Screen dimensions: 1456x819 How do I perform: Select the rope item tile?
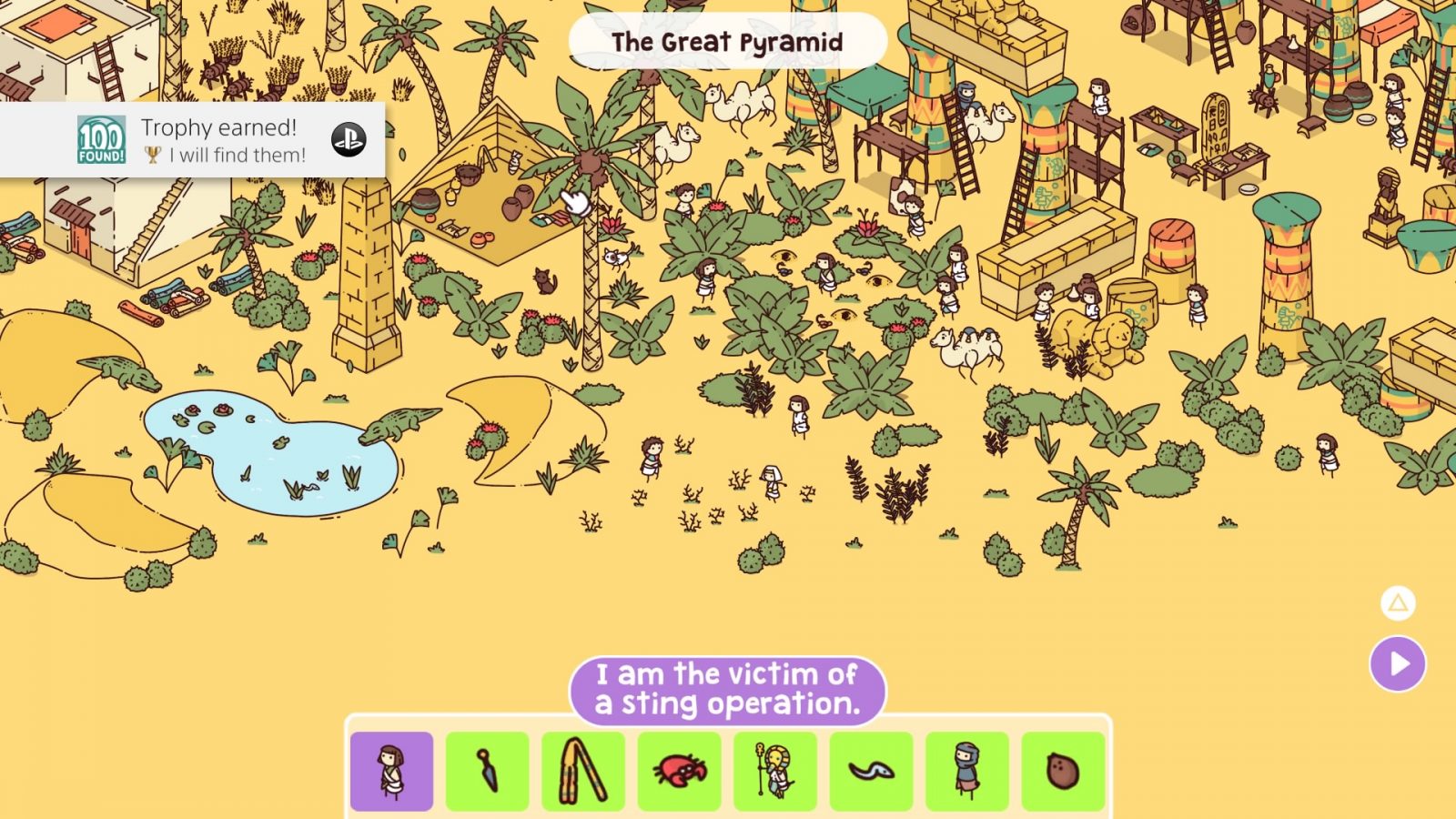tap(583, 771)
